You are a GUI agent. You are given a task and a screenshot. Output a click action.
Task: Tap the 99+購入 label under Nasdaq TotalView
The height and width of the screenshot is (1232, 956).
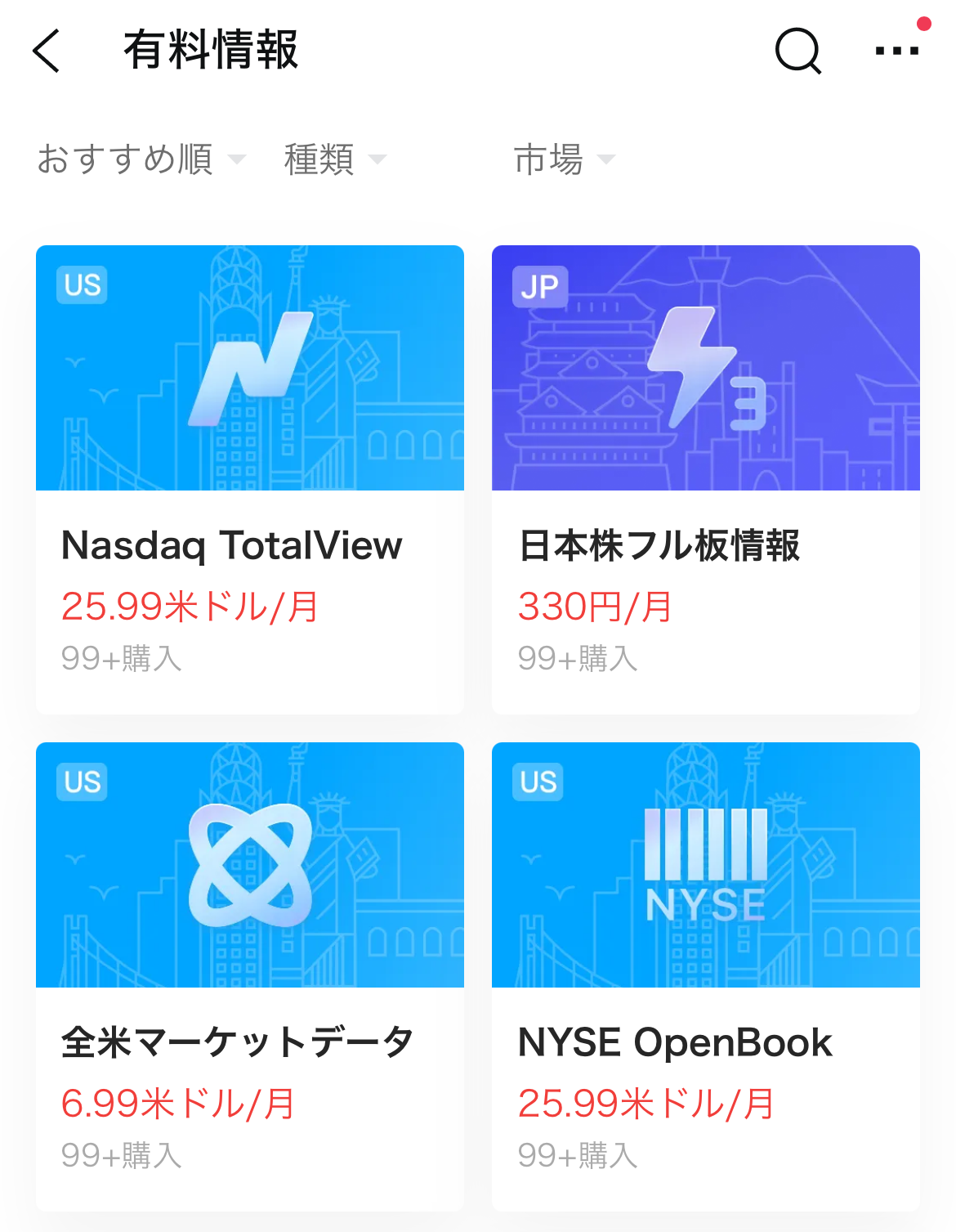121,659
